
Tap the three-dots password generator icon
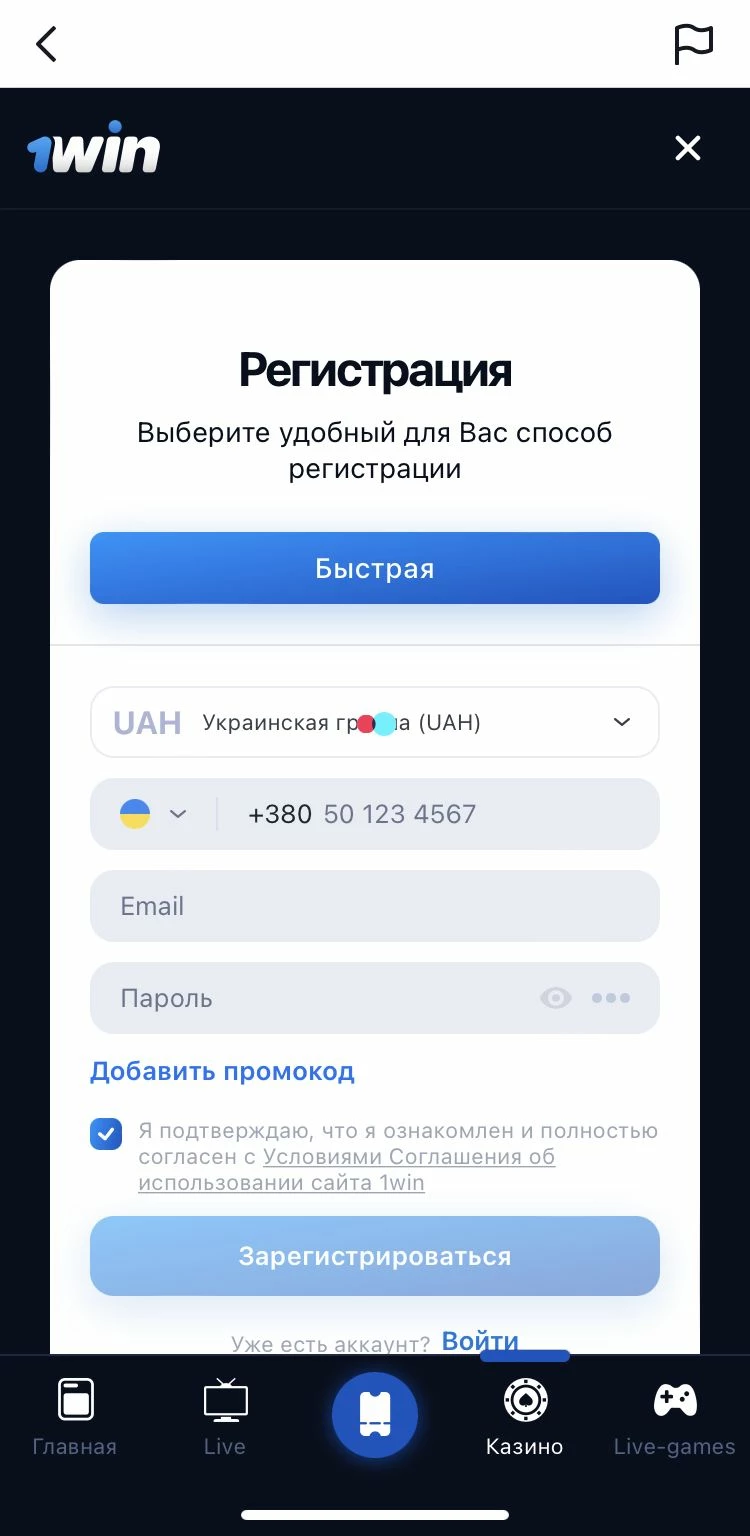(610, 998)
